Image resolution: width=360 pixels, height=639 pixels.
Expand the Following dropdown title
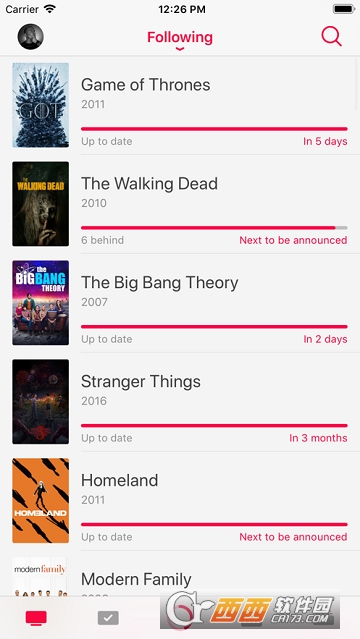click(180, 39)
